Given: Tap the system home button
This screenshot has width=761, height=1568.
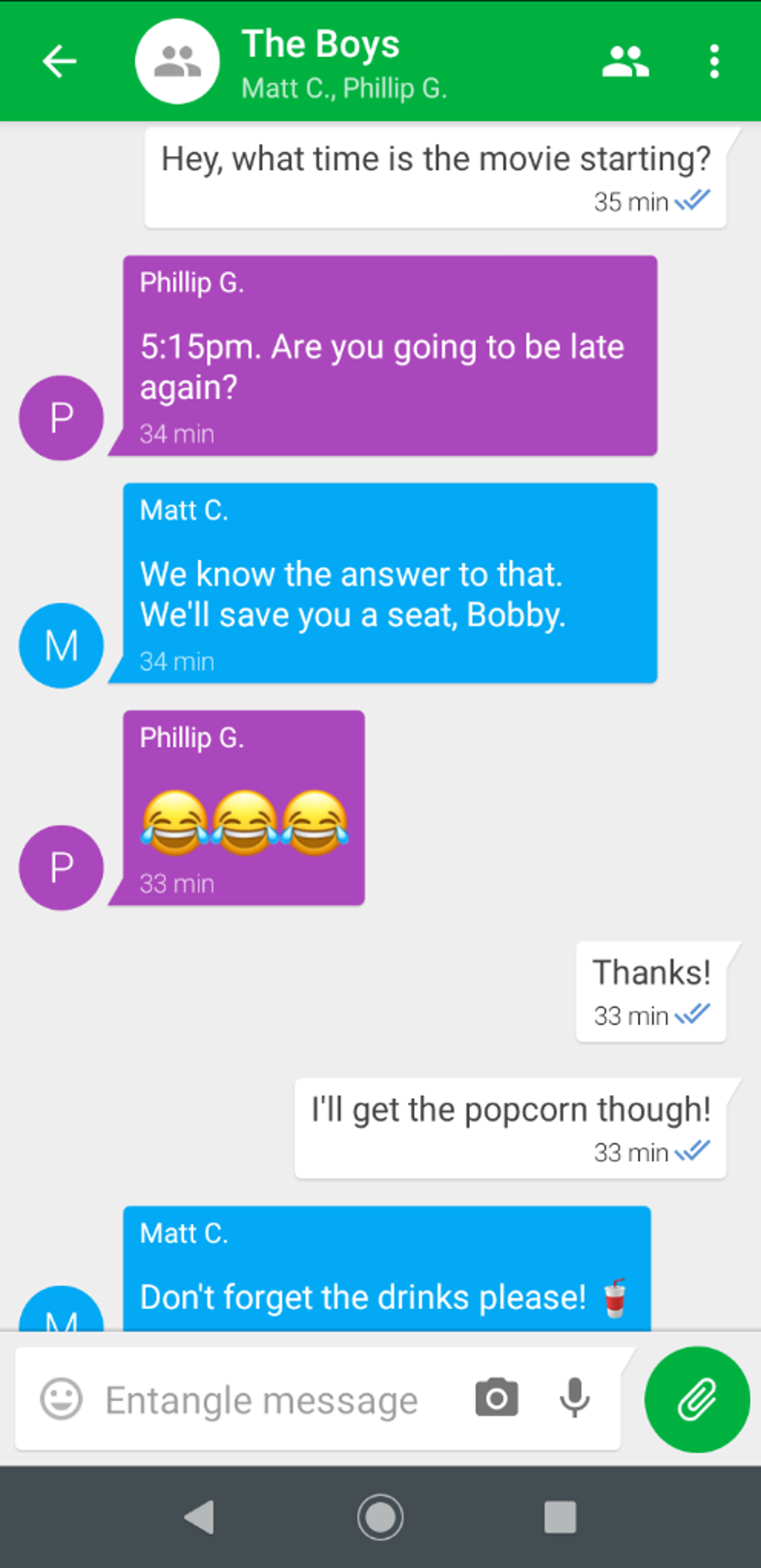Looking at the screenshot, I should [380, 1517].
